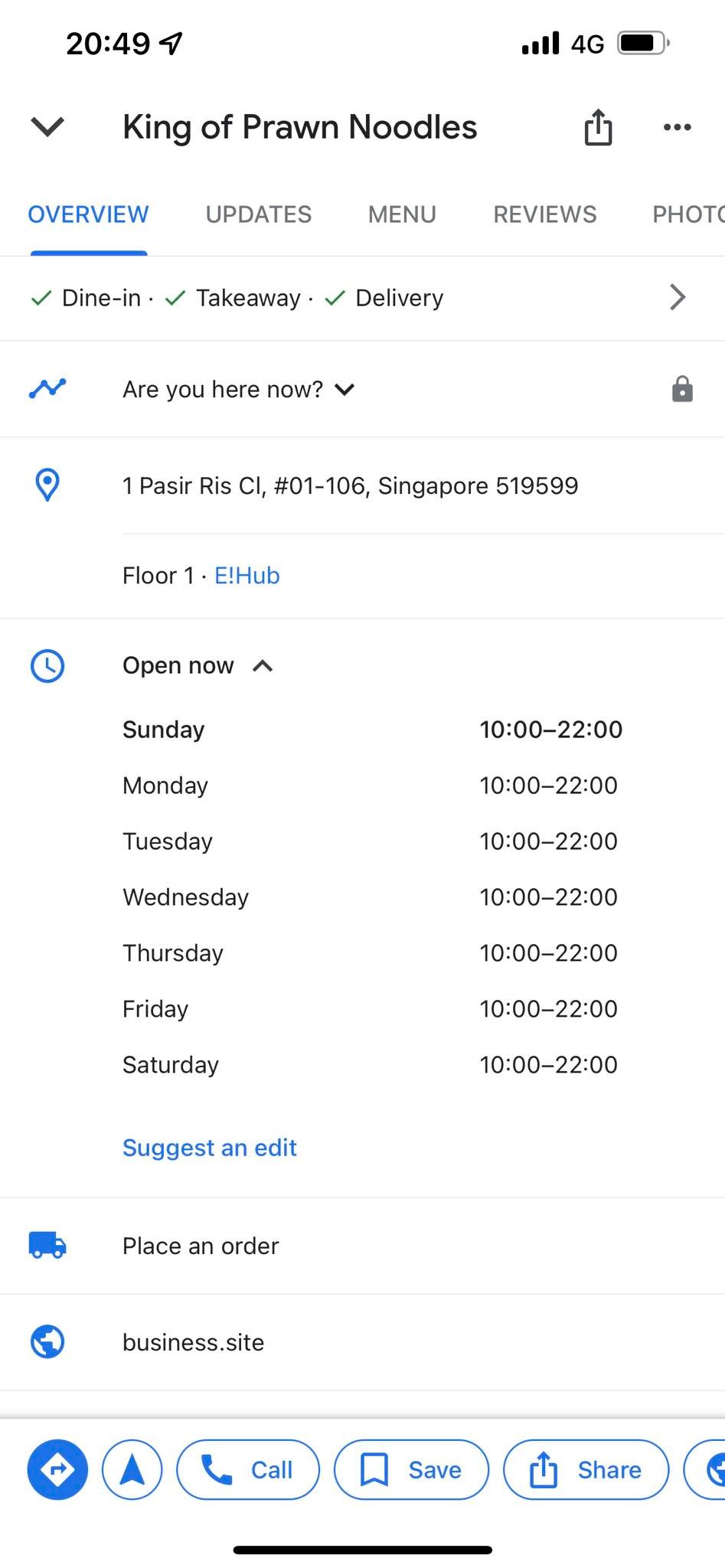Open the business.site website row
Screen dimensions: 725x1568
tap(362, 1342)
